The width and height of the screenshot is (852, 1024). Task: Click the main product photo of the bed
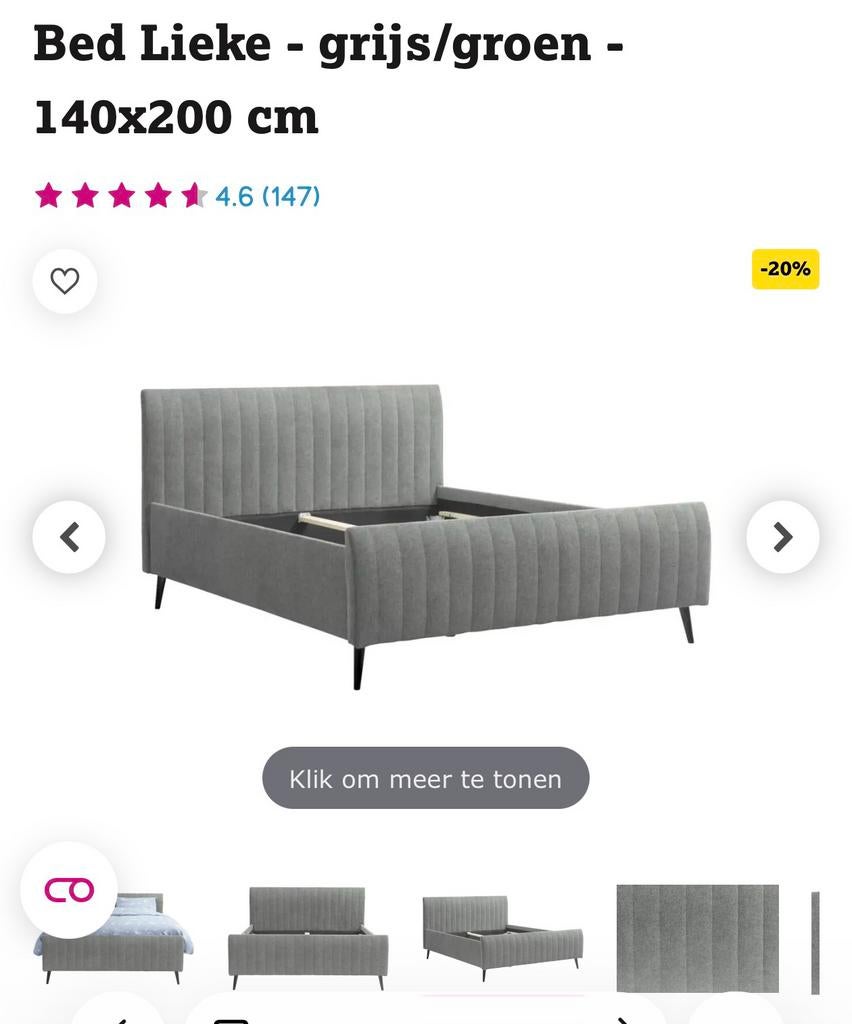coord(426,520)
